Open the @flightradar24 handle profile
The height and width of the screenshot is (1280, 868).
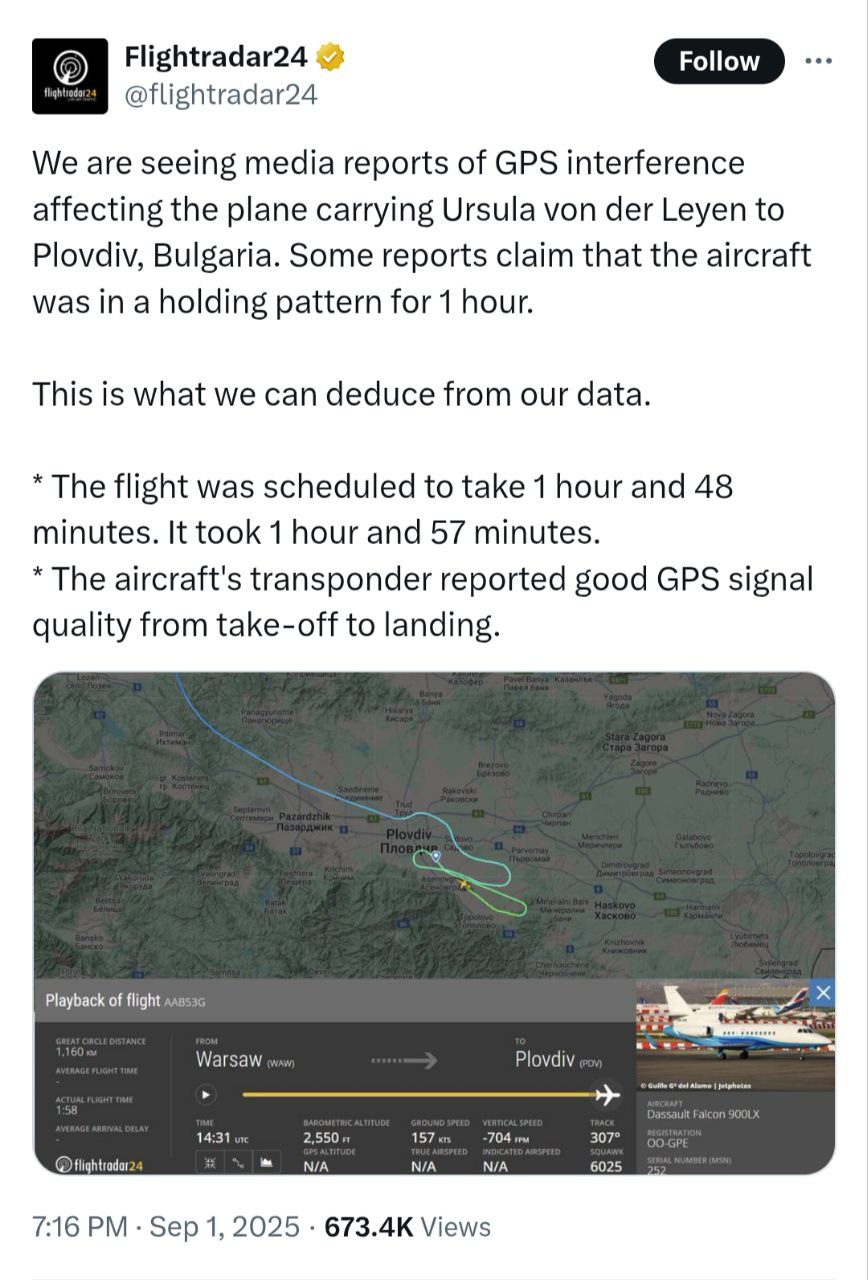(221, 94)
